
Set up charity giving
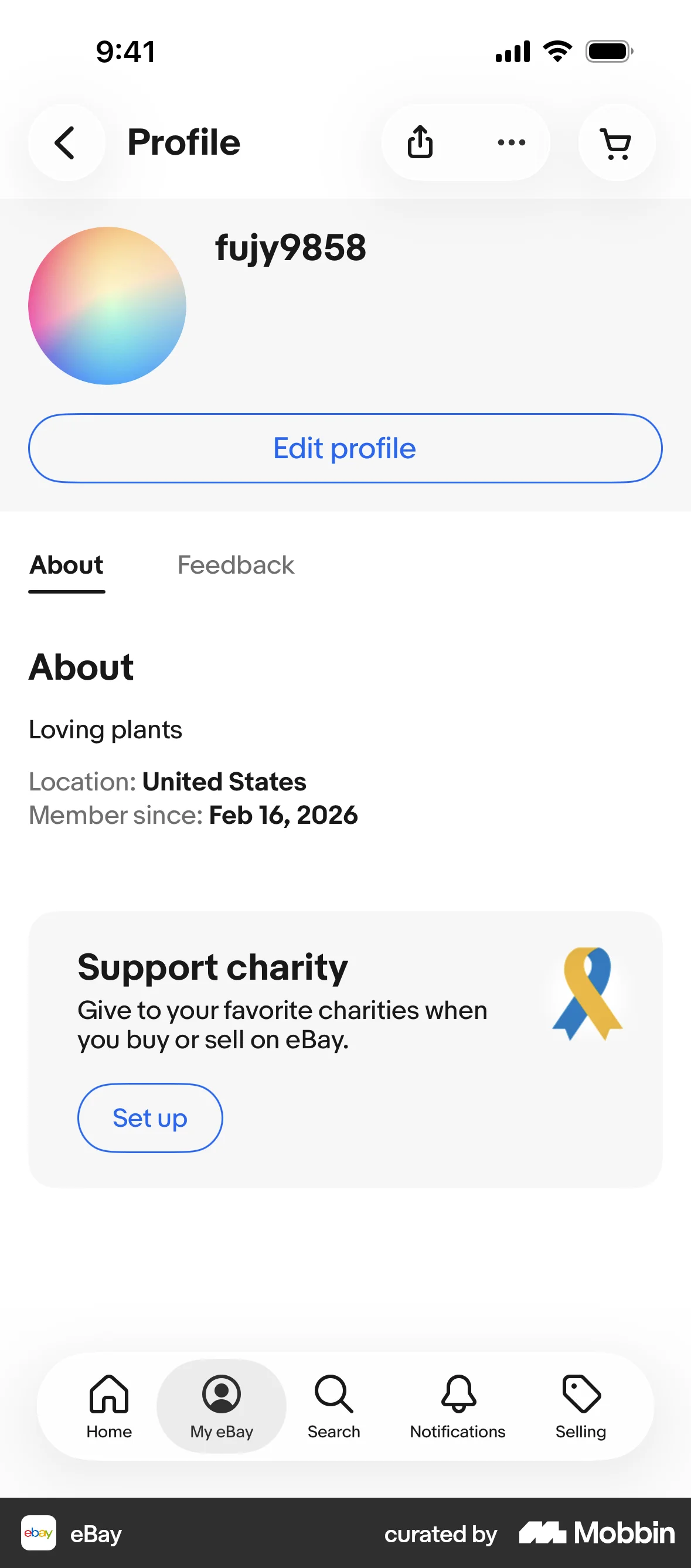coord(150,1117)
